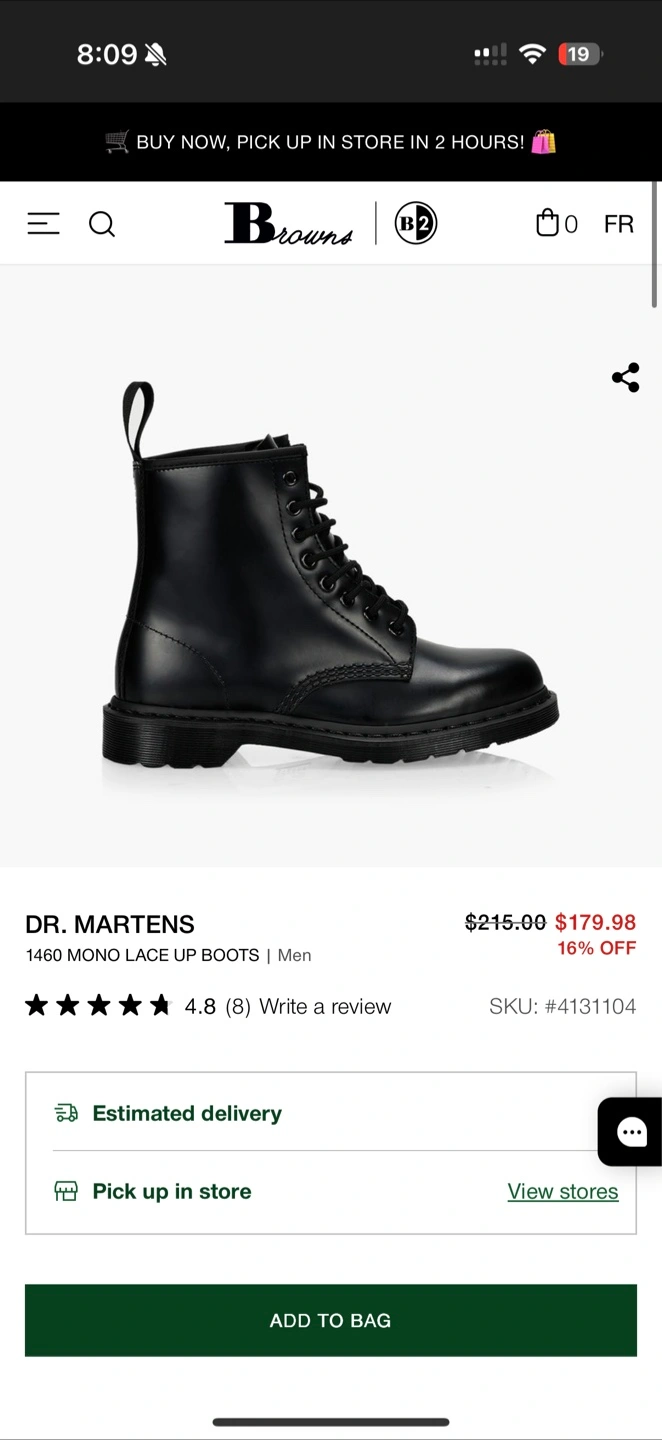Open the B2 store section
662x1440 pixels.
coord(416,223)
